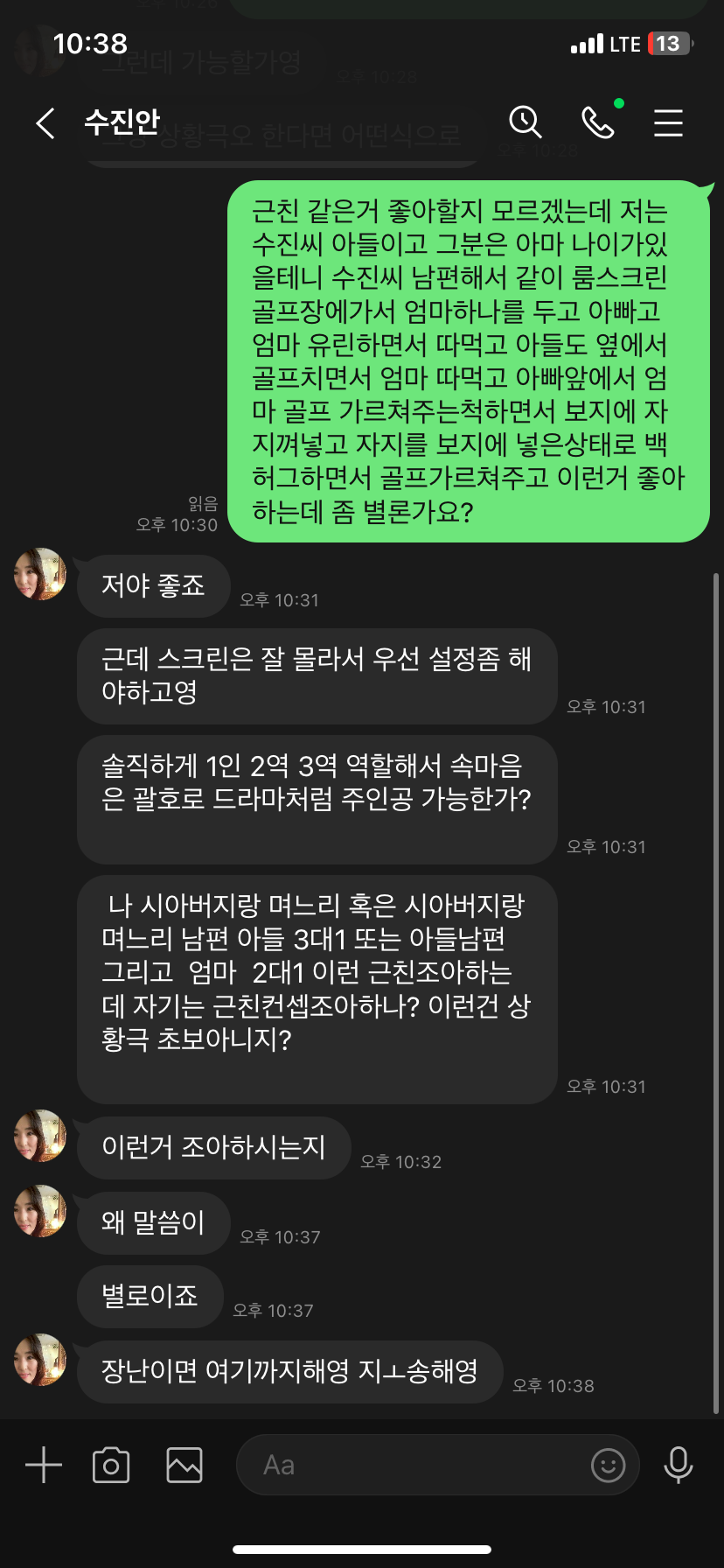The image size is (724, 1568).
Task: Focus the Aa message input field
Action: tap(411, 1465)
